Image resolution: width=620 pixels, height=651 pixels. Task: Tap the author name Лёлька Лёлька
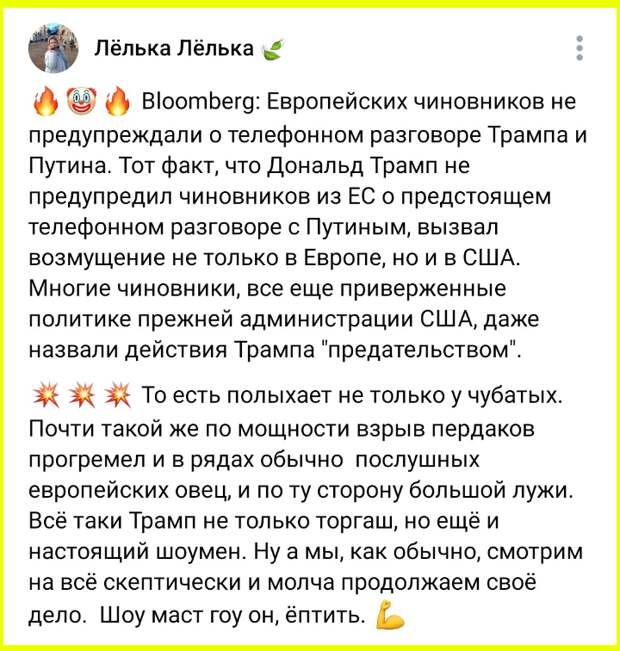(x=174, y=47)
